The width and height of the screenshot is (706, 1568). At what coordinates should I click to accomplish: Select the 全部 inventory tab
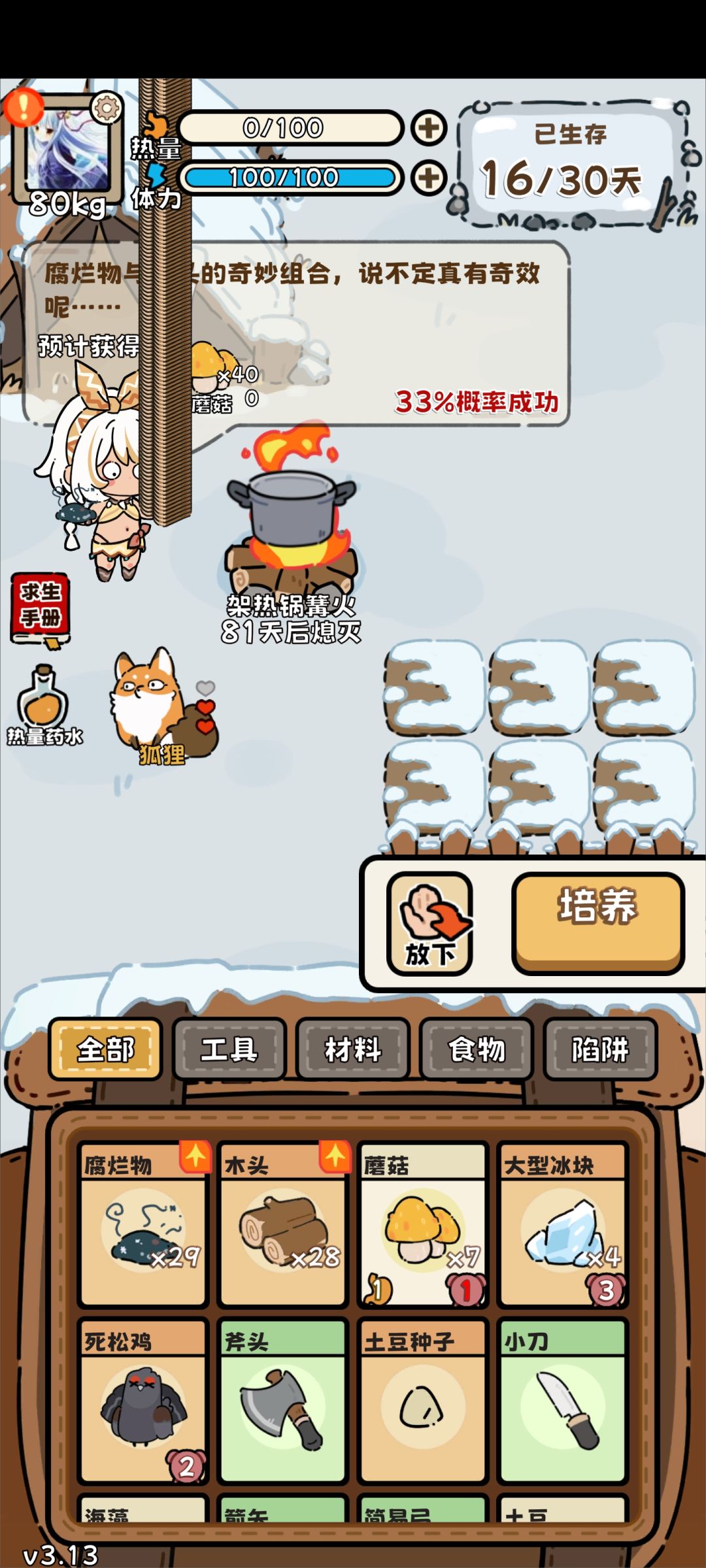coord(105,1049)
